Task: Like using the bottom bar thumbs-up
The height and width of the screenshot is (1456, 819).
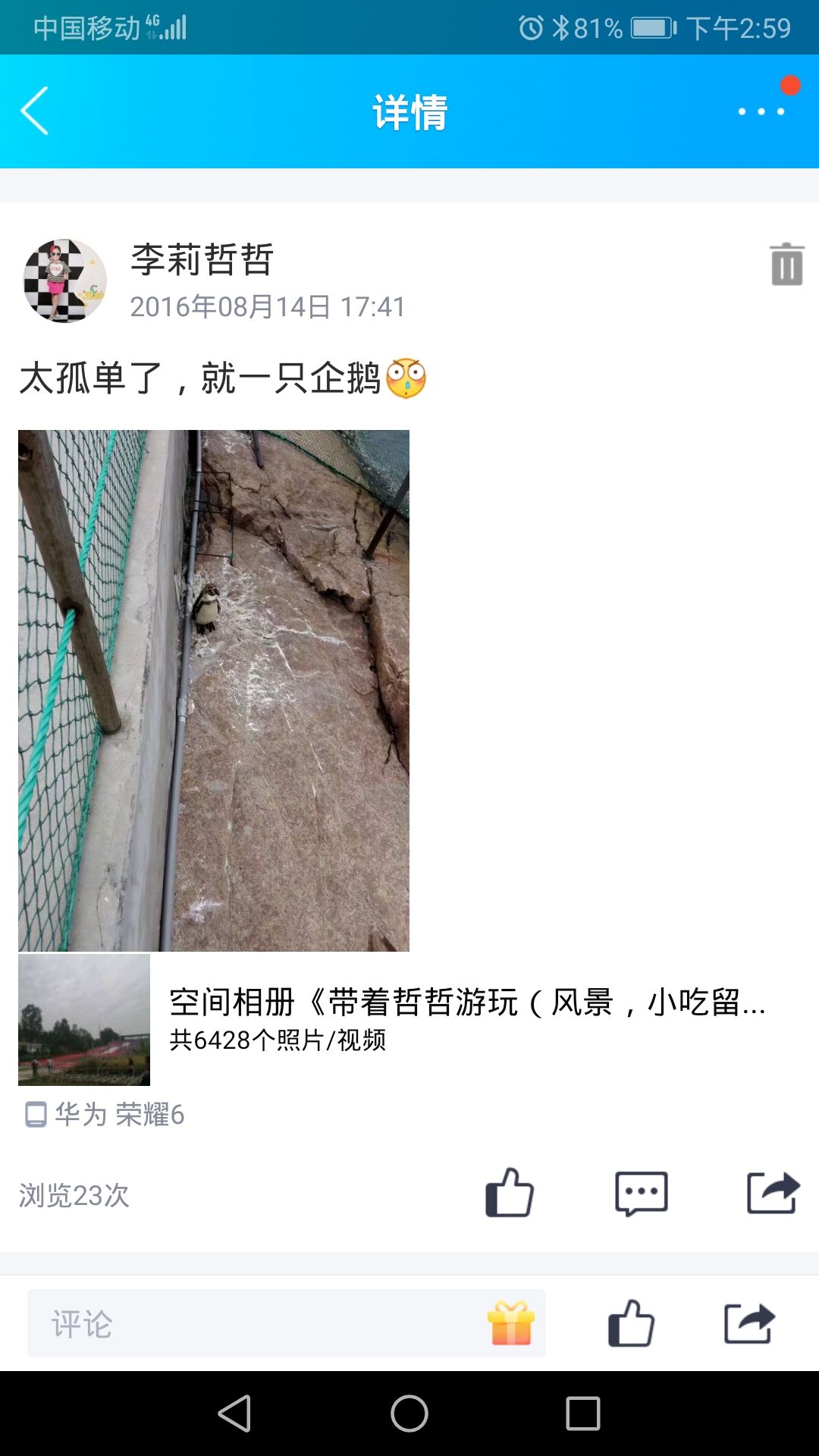Action: [x=631, y=1324]
